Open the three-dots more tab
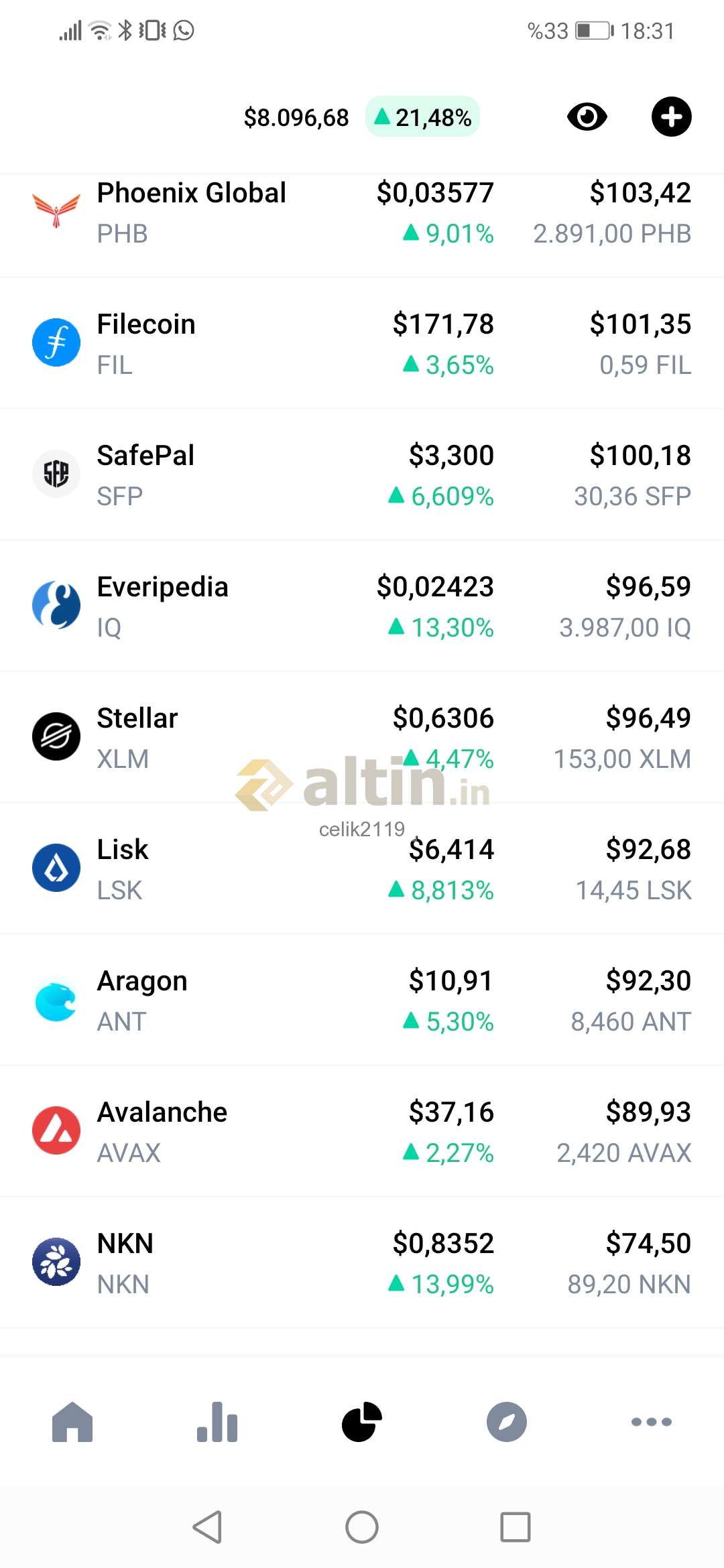The image size is (724, 1568). [652, 1421]
